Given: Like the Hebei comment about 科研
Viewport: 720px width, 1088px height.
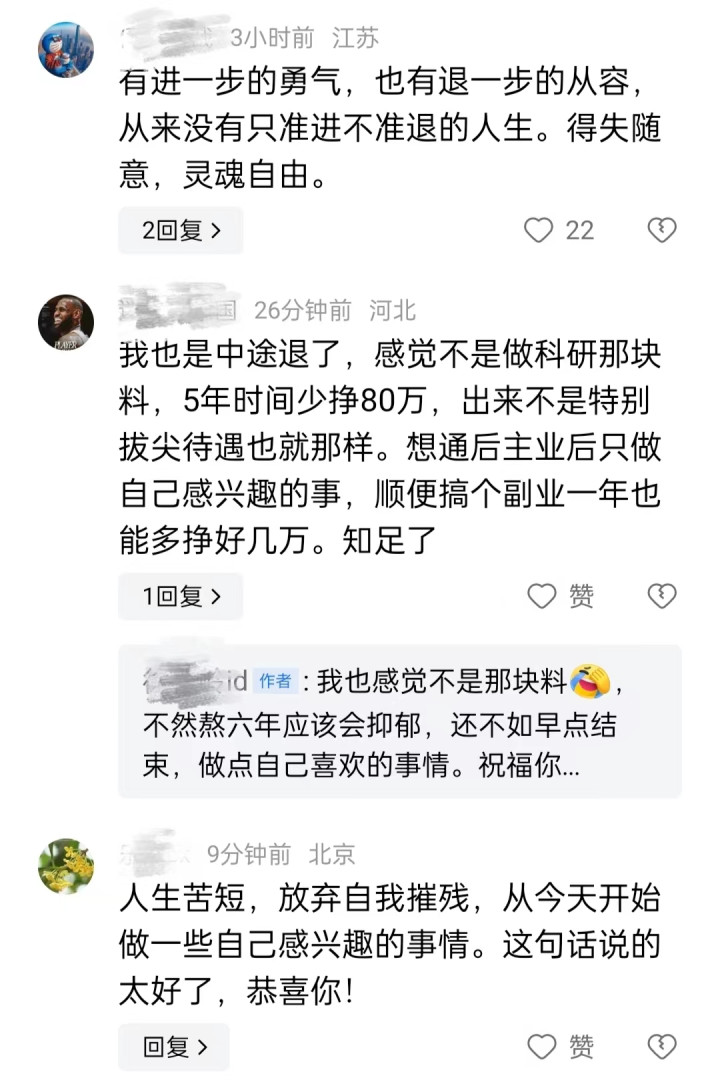Looking at the screenshot, I should [542, 597].
